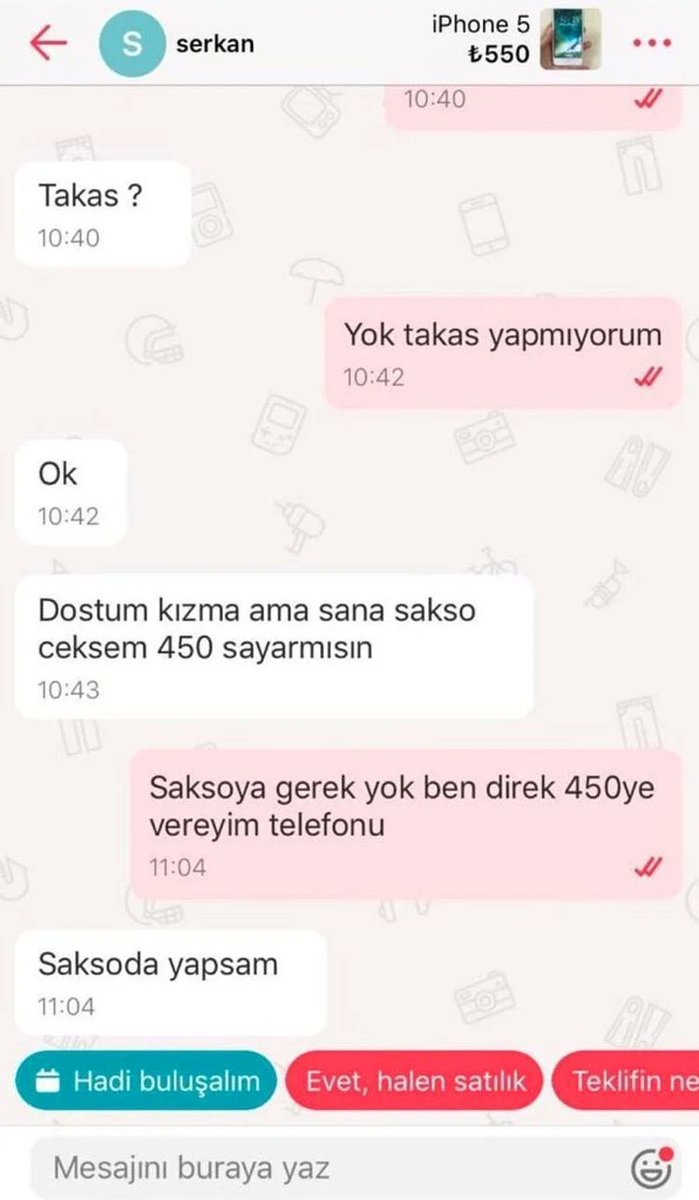Open serkan's profile avatar
The width and height of the screenshot is (699, 1200).
coord(130,44)
